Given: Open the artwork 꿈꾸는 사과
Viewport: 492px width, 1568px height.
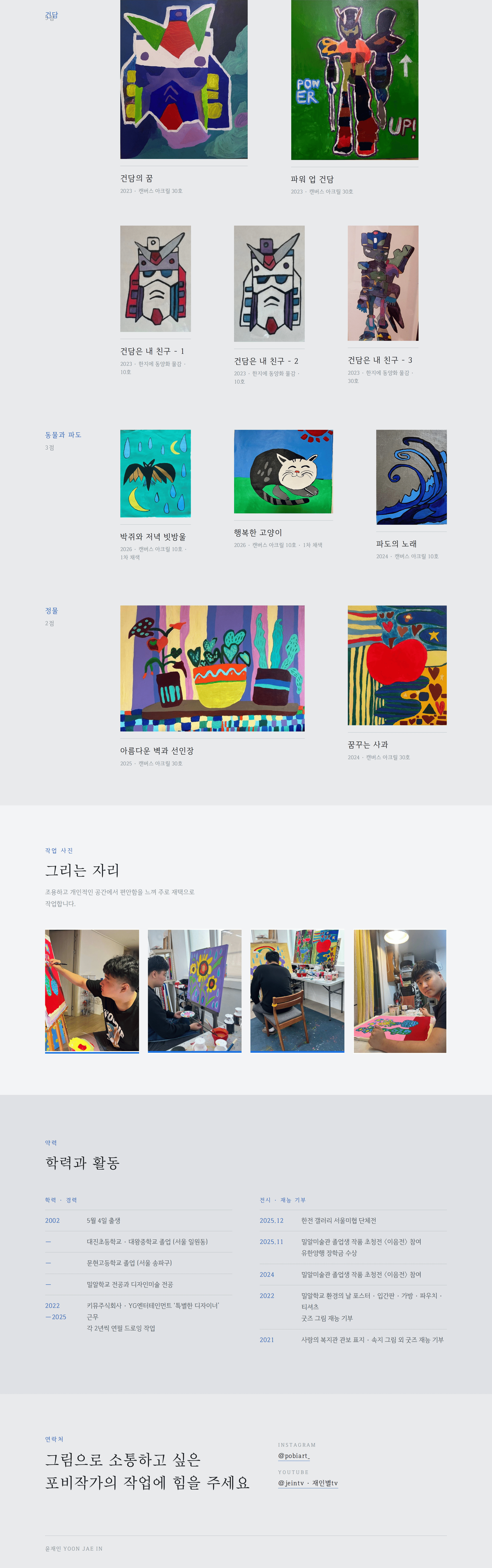Looking at the screenshot, I should [x=397, y=665].
